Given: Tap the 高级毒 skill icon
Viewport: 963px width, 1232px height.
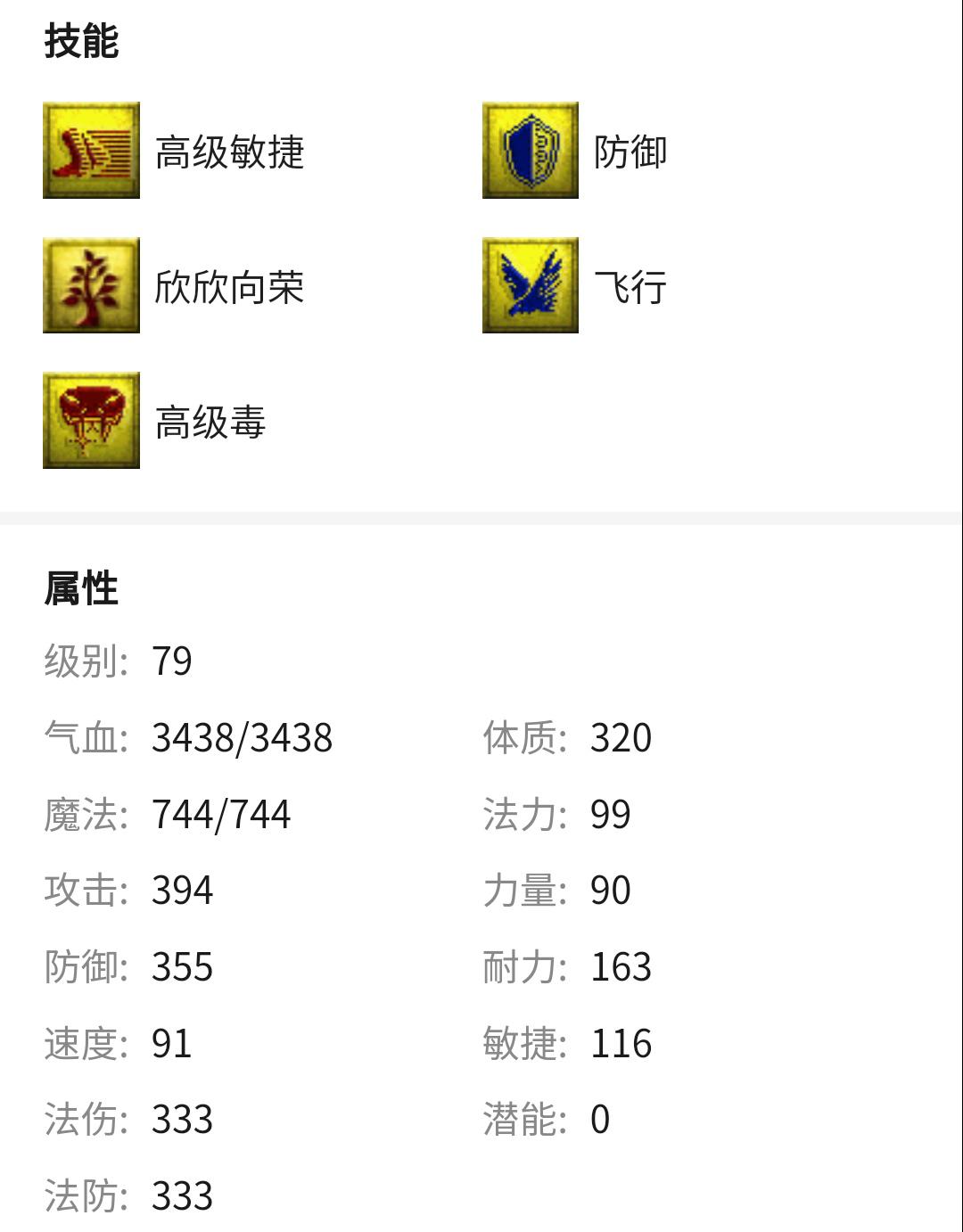Looking at the screenshot, I should tap(91, 421).
